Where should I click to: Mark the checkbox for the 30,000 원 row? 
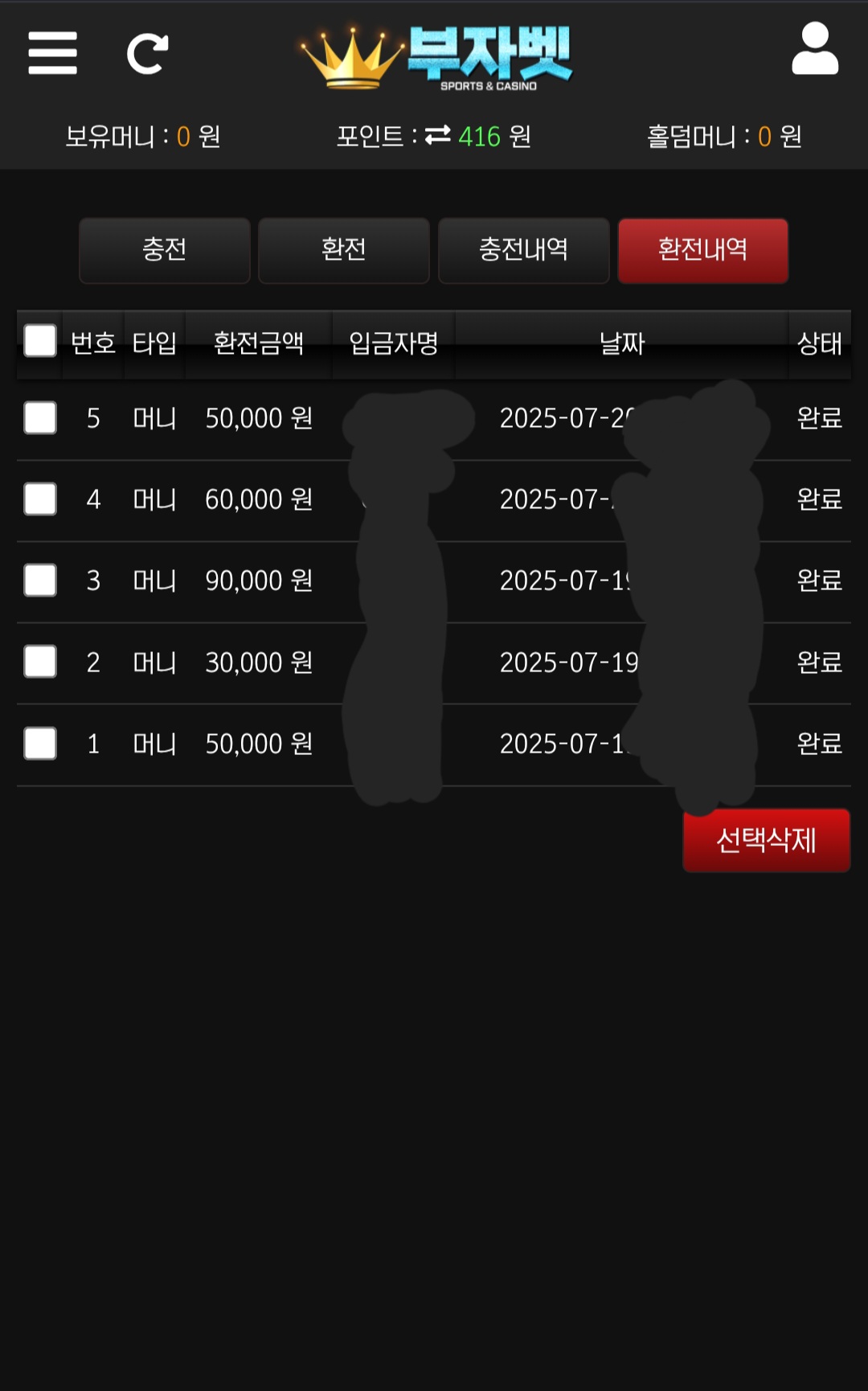point(40,662)
